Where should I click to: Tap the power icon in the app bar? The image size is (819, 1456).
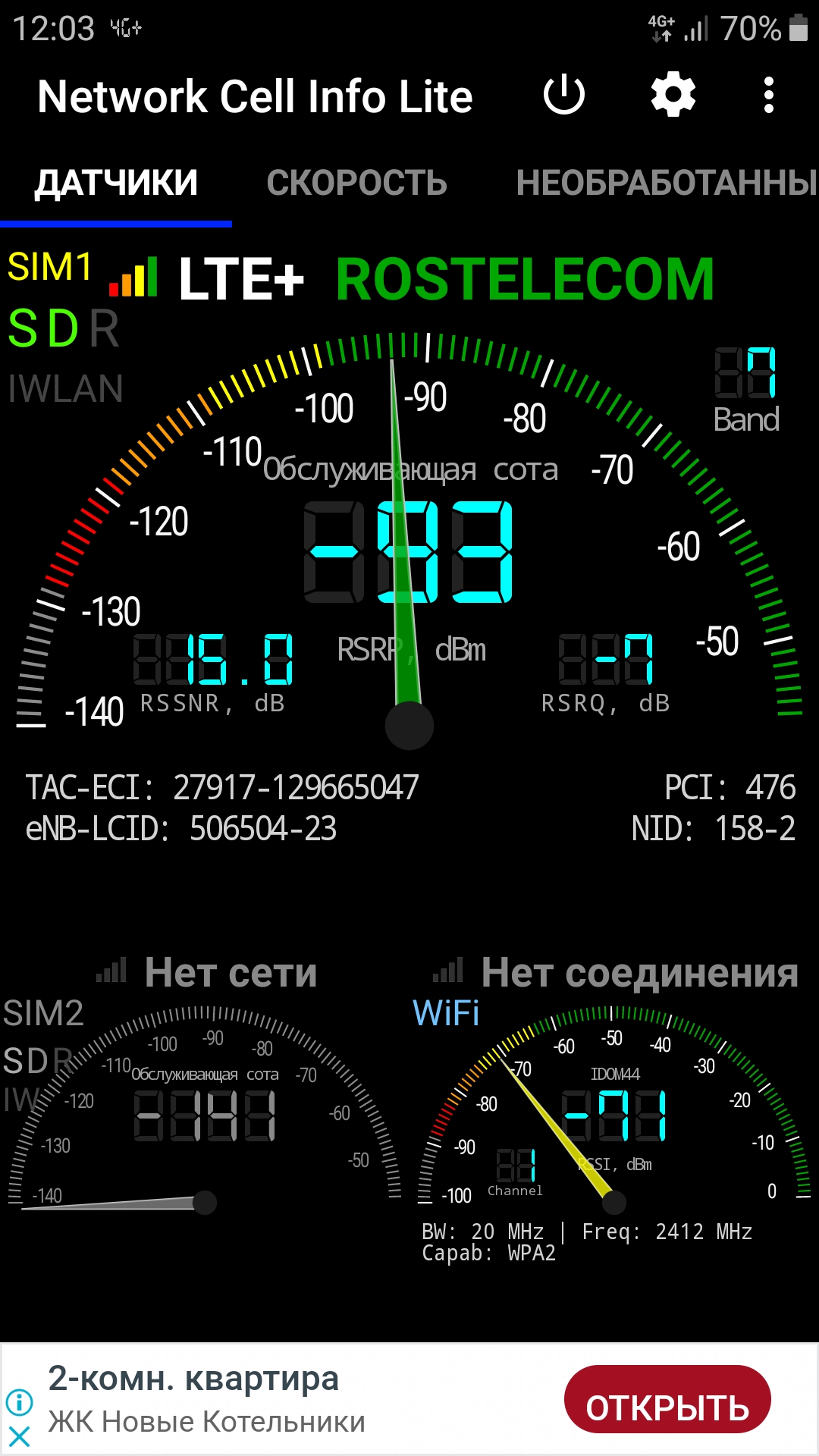click(x=564, y=96)
